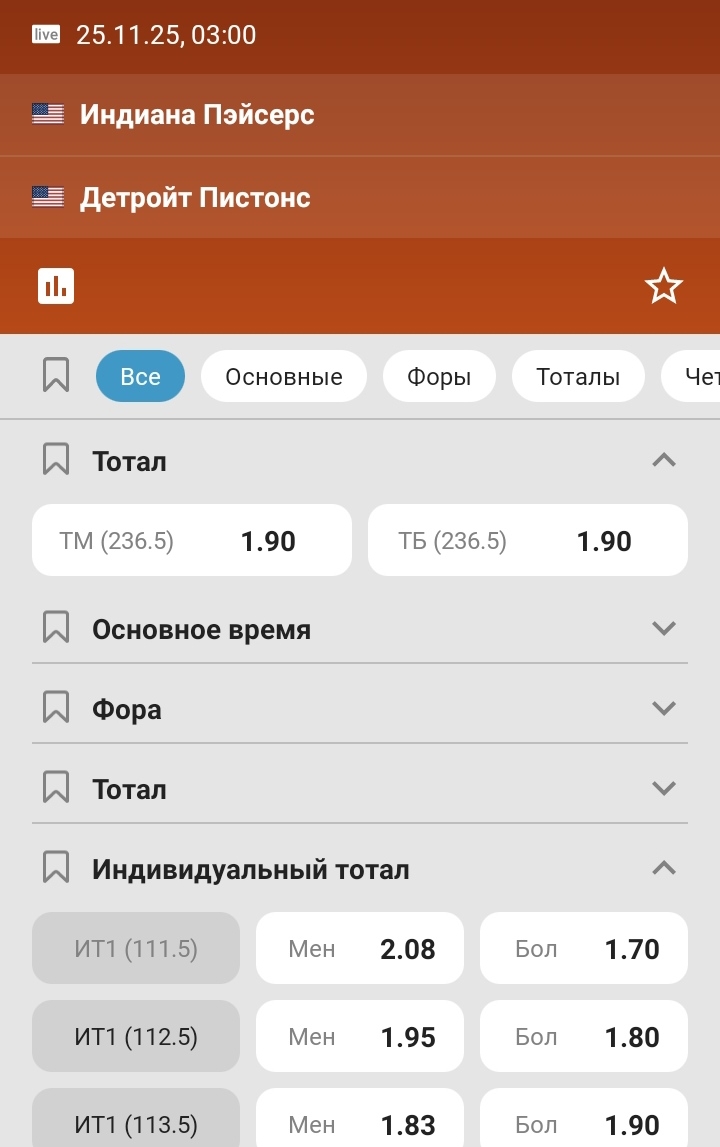The image size is (720, 1147).
Task: Add this match to favorites with the star
Action: [x=663, y=287]
